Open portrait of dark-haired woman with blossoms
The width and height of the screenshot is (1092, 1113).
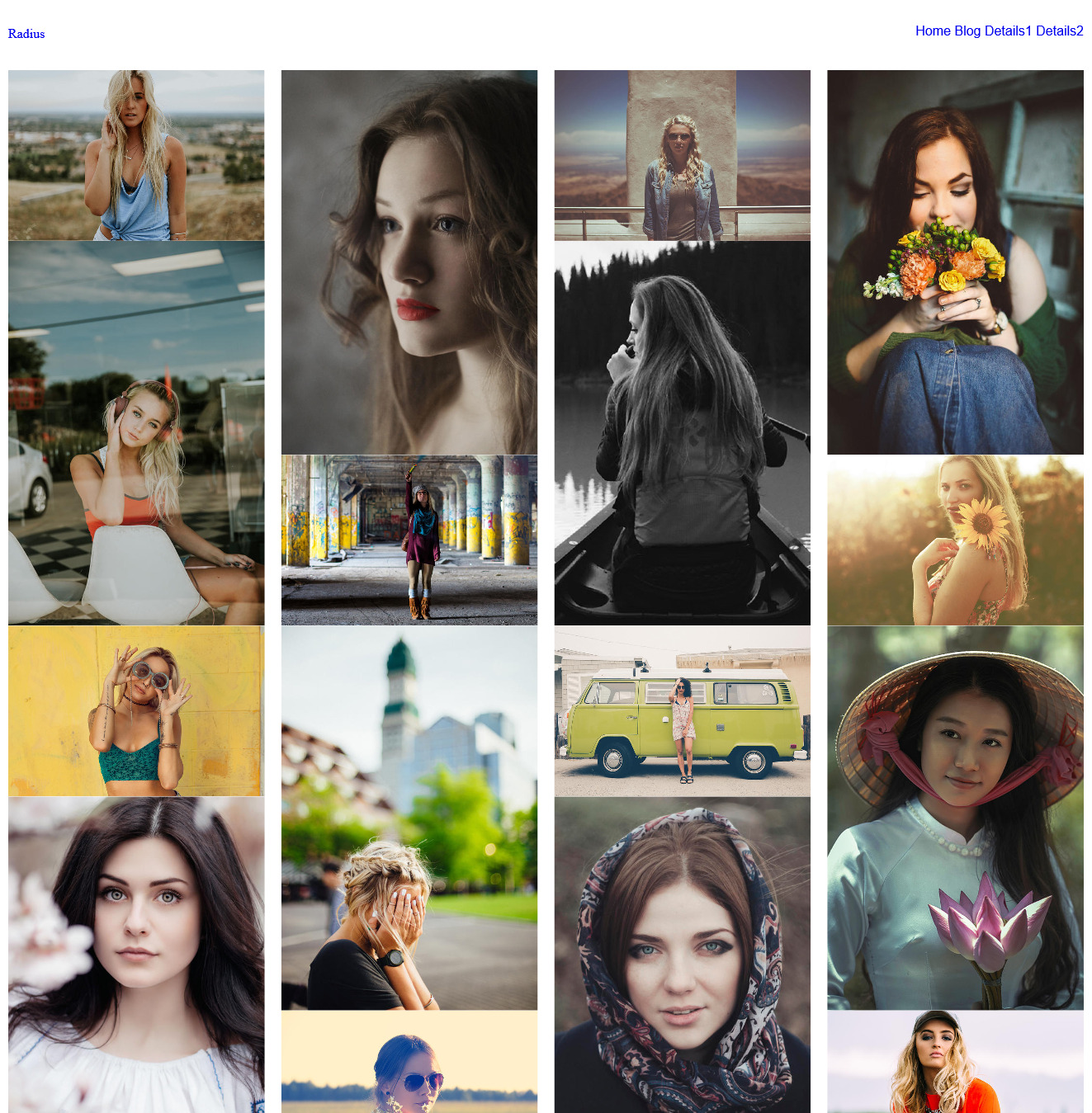pos(136,954)
